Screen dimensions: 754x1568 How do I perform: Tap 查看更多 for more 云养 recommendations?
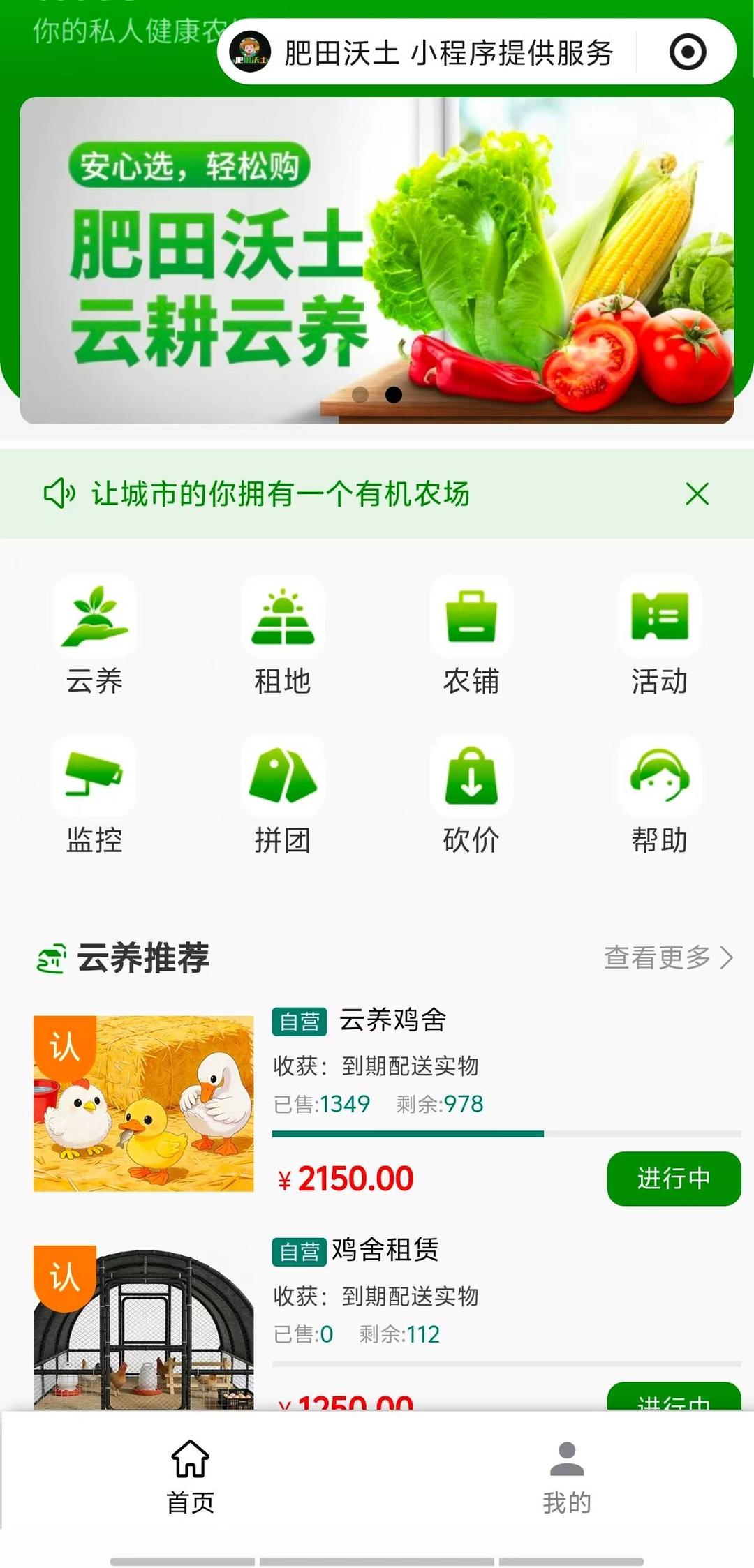tap(667, 957)
